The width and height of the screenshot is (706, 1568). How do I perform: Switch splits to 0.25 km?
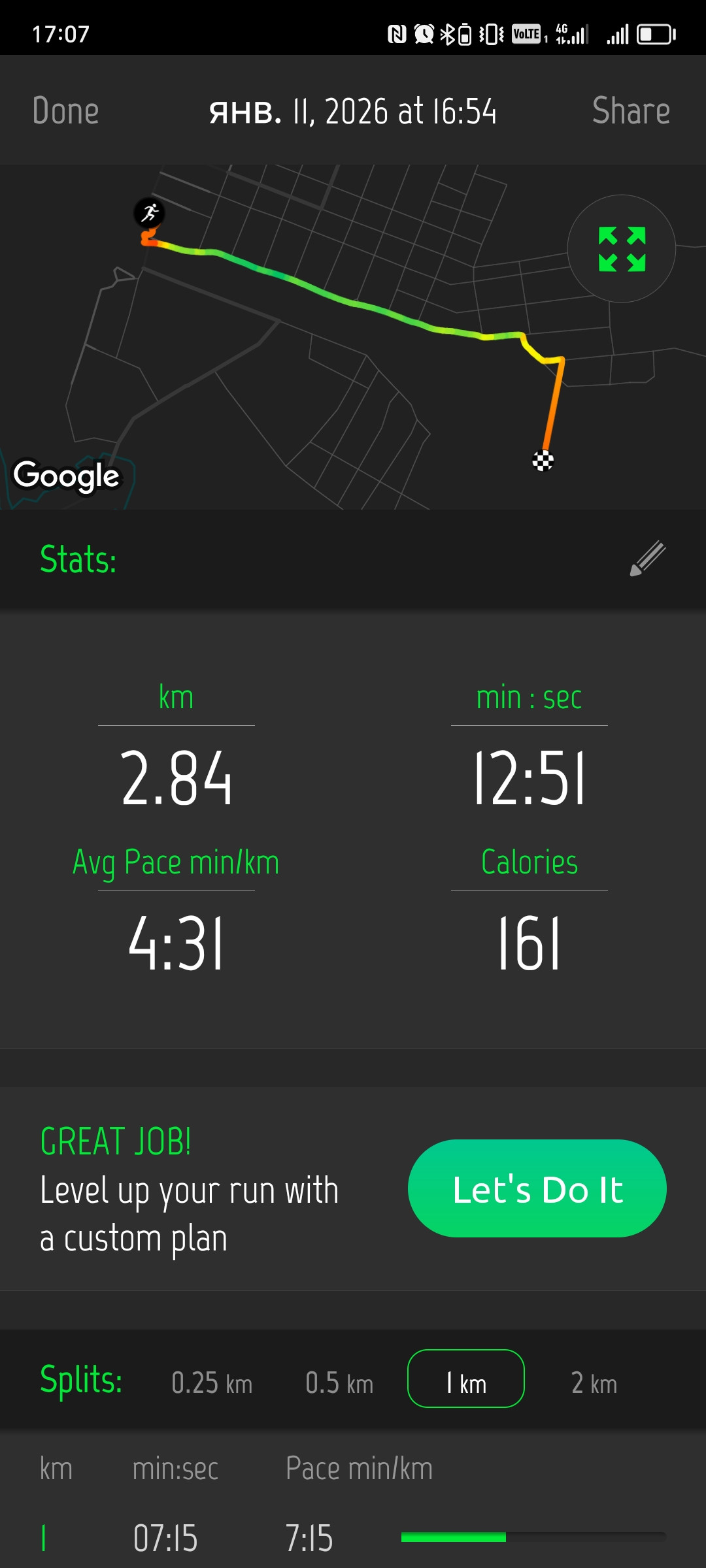[x=212, y=1383]
